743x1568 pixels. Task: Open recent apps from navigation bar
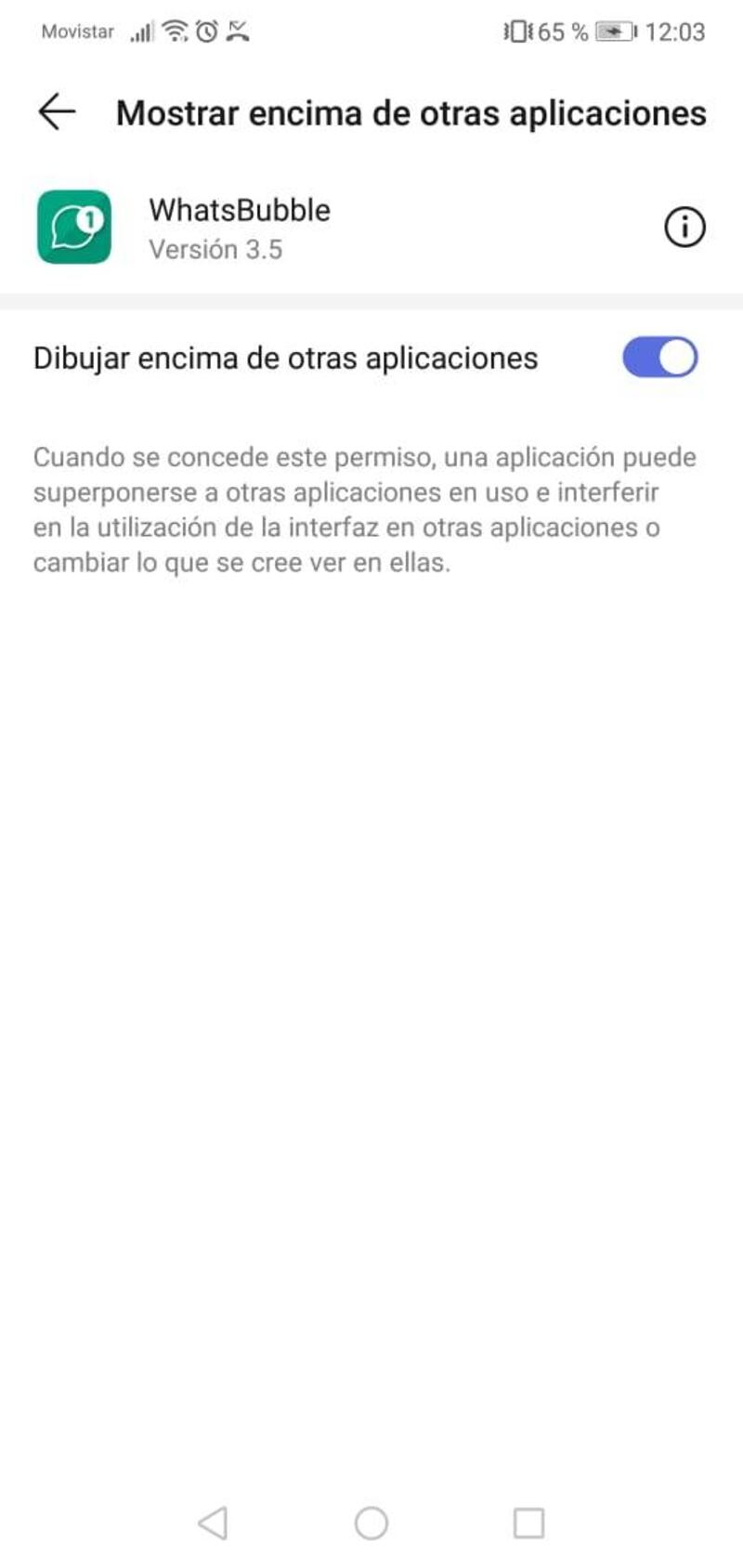(528, 1522)
